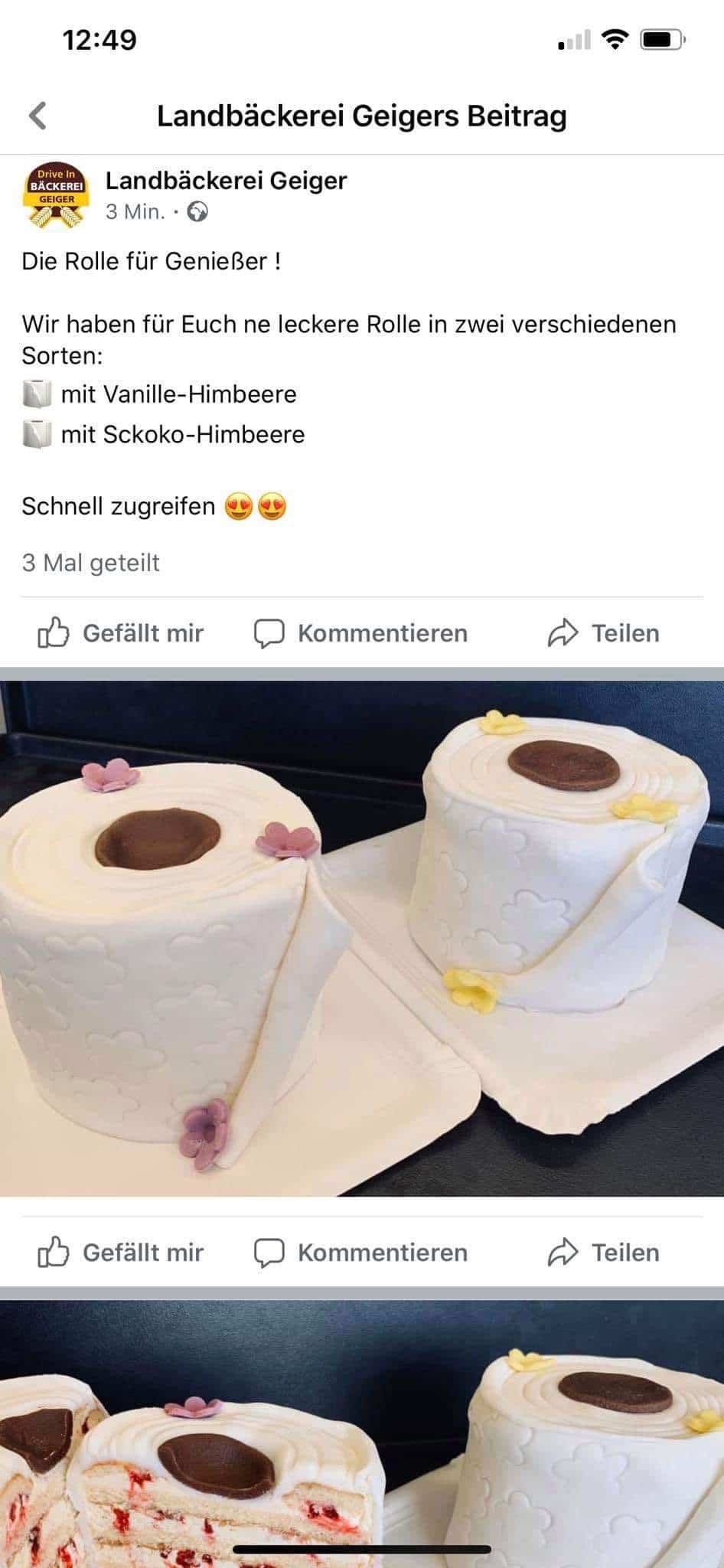Screen dimensions: 724x1568
Task: Share the post using Teilen
Action: click(603, 634)
